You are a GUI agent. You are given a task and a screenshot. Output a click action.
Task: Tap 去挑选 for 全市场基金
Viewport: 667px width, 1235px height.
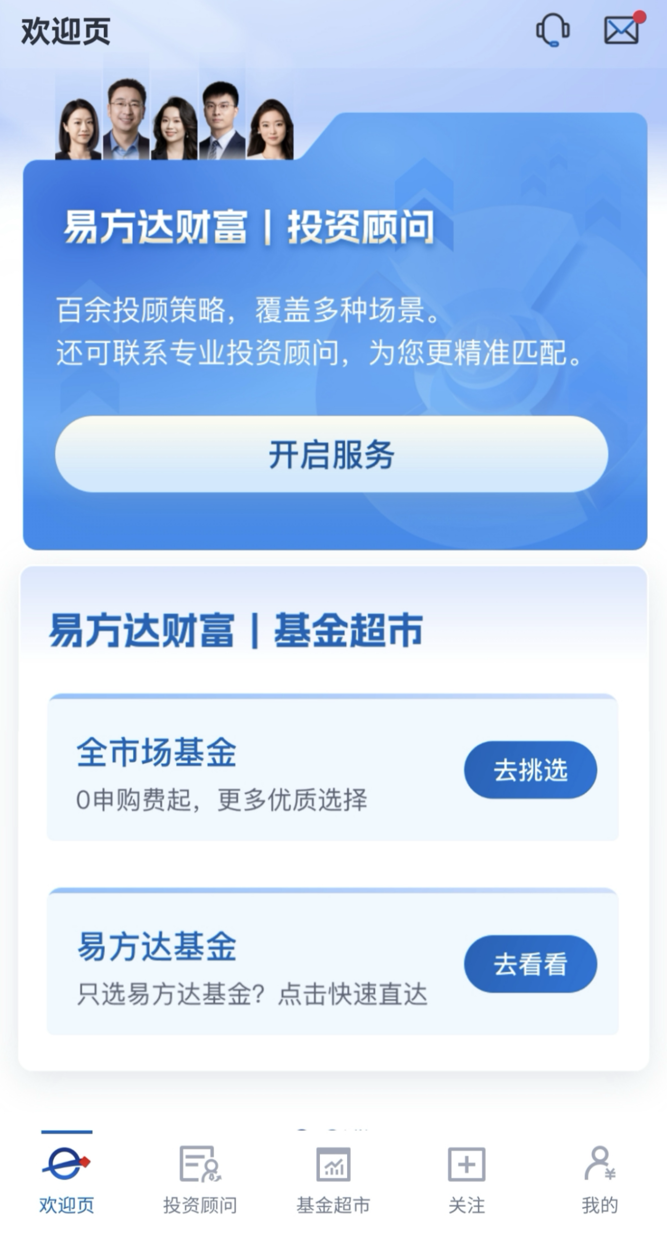[530, 770]
